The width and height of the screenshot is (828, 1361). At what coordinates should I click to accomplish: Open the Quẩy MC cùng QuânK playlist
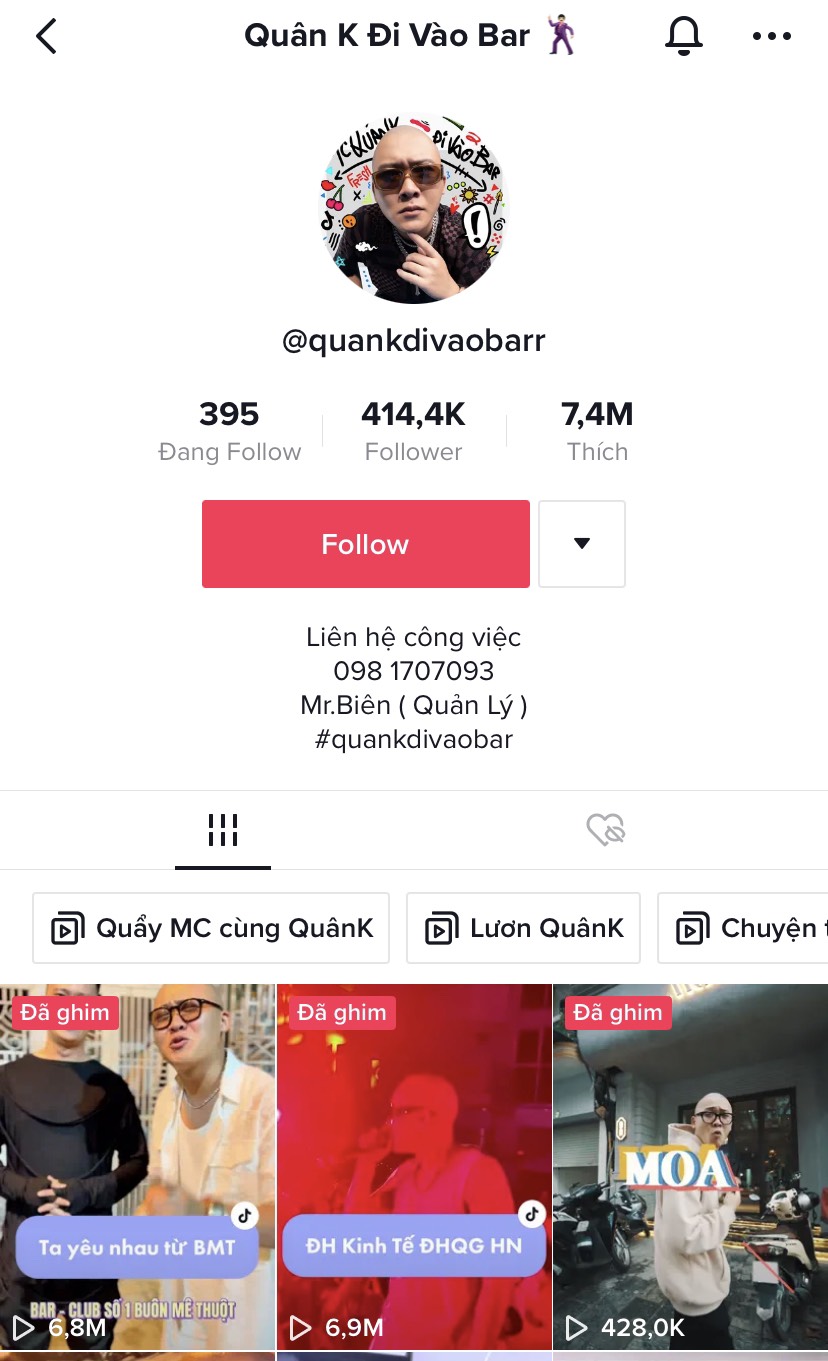(211, 928)
